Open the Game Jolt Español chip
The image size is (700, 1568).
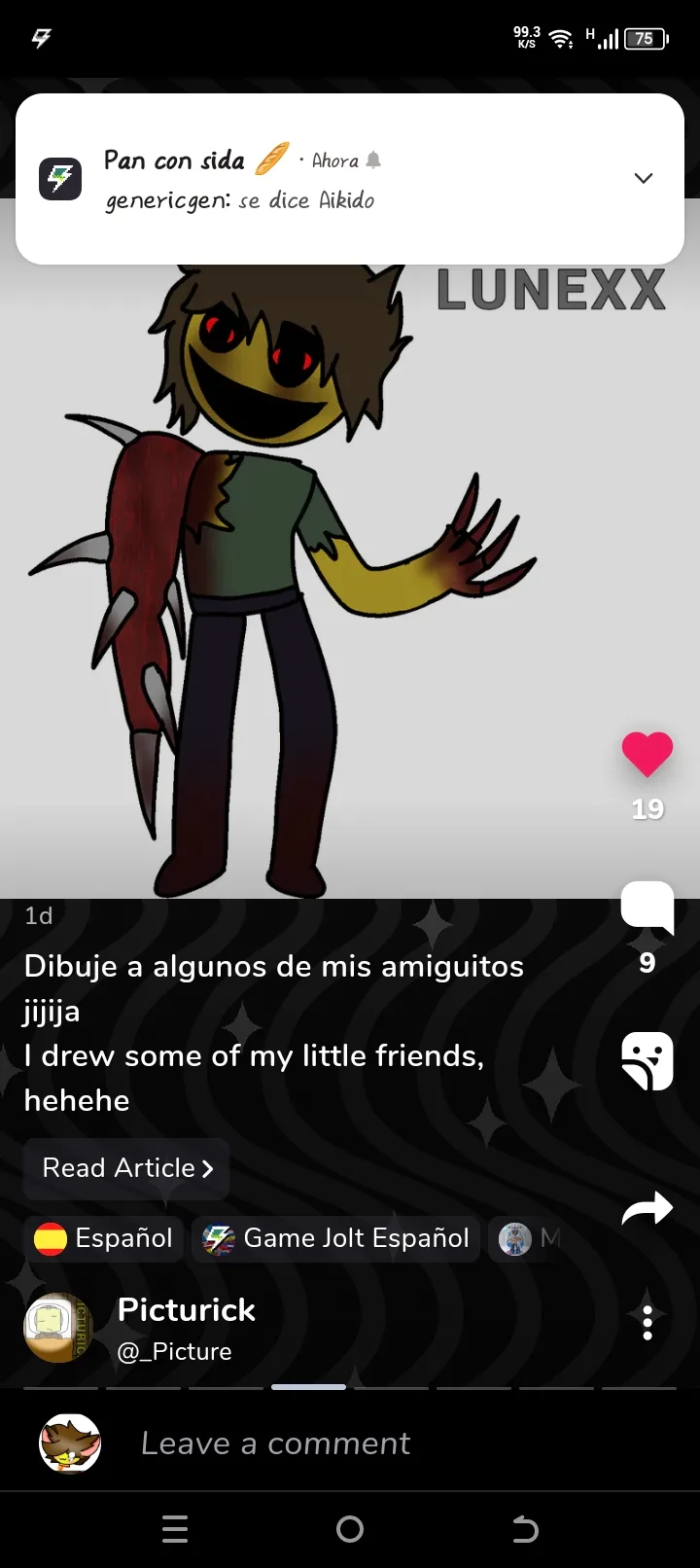pos(336,1238)
